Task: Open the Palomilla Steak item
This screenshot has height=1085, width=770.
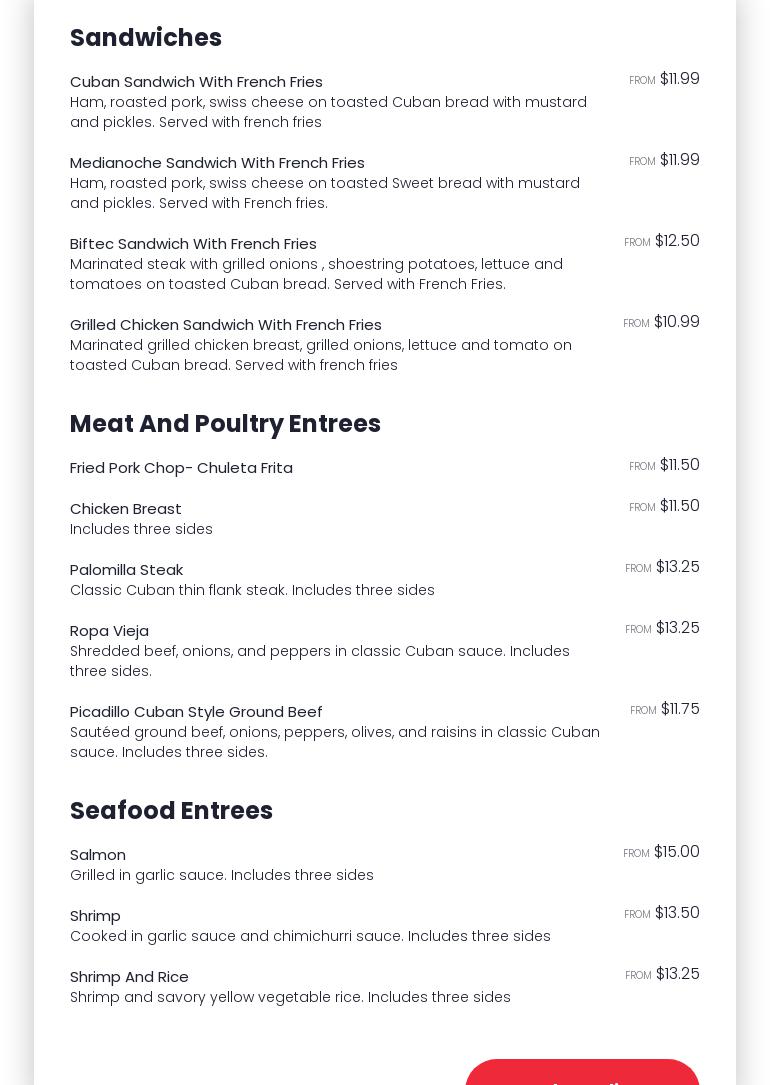Action: tap(127, 570)
